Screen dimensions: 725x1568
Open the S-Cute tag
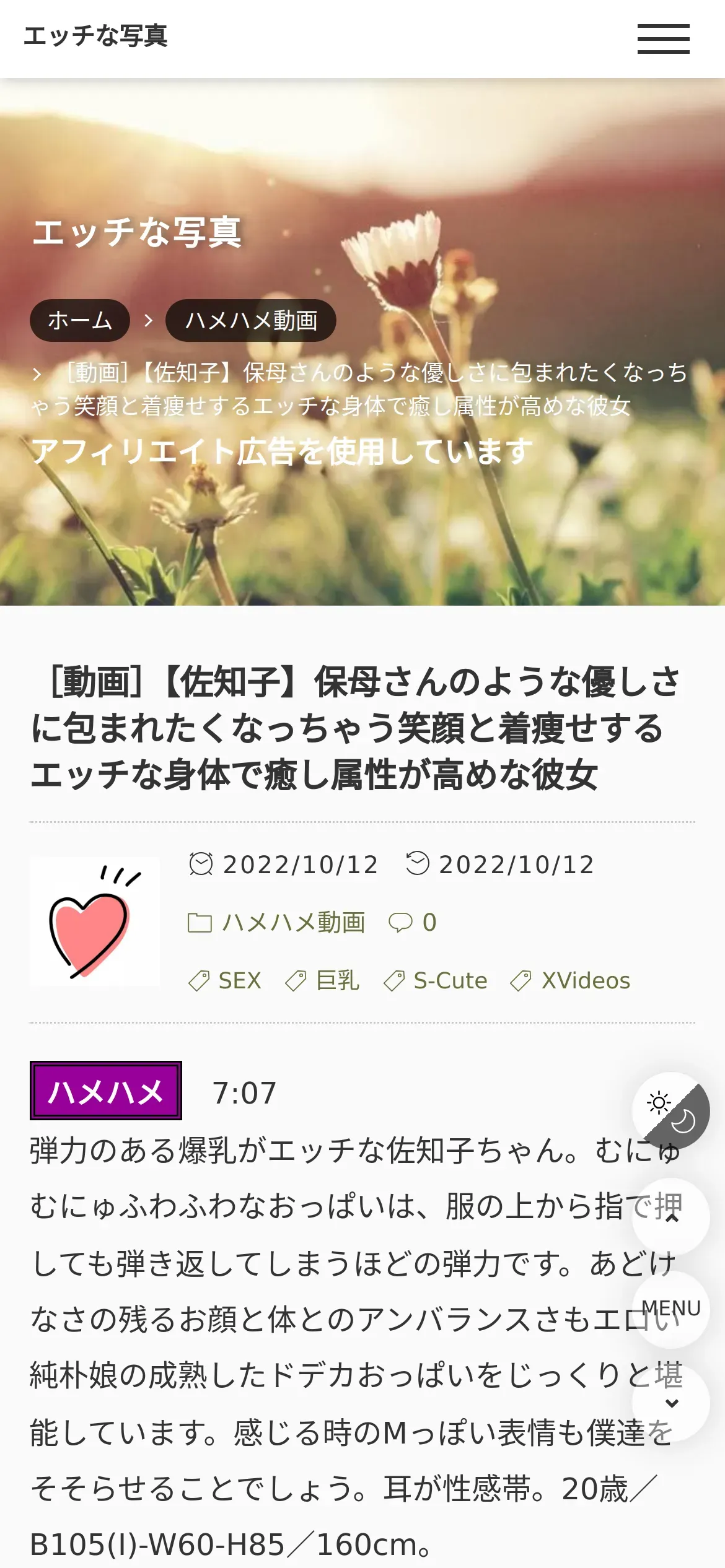click(x=436, y=981)
